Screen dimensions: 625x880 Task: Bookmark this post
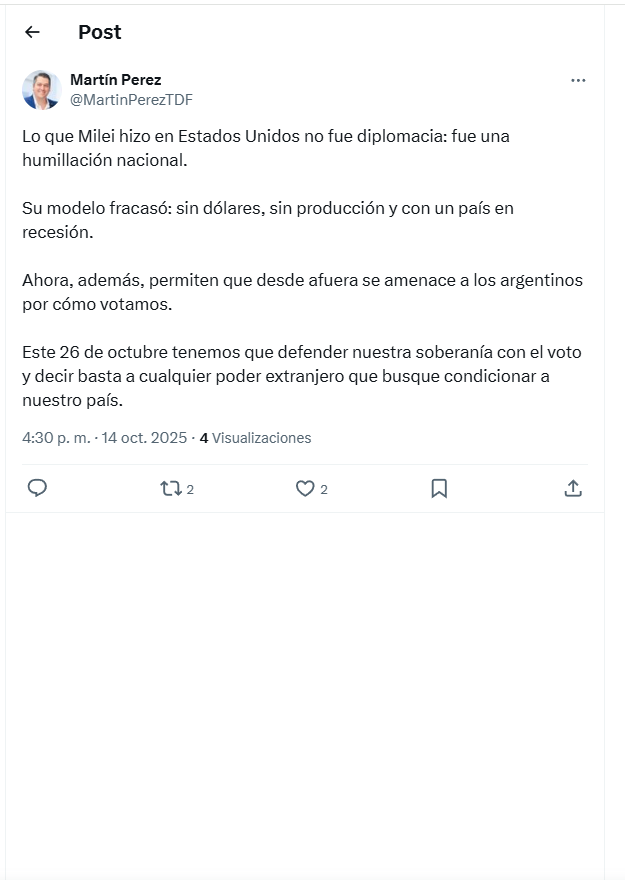[439, 488]
